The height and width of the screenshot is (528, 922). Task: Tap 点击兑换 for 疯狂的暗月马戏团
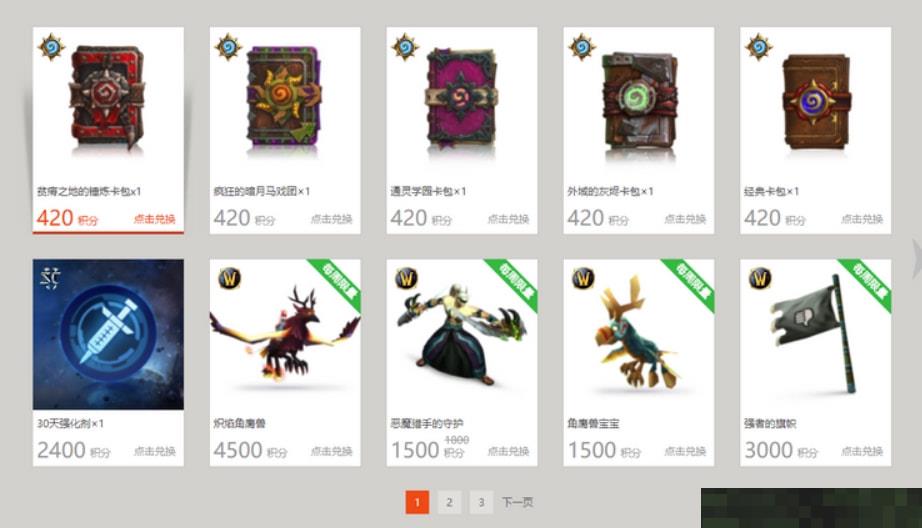[331, 219]
